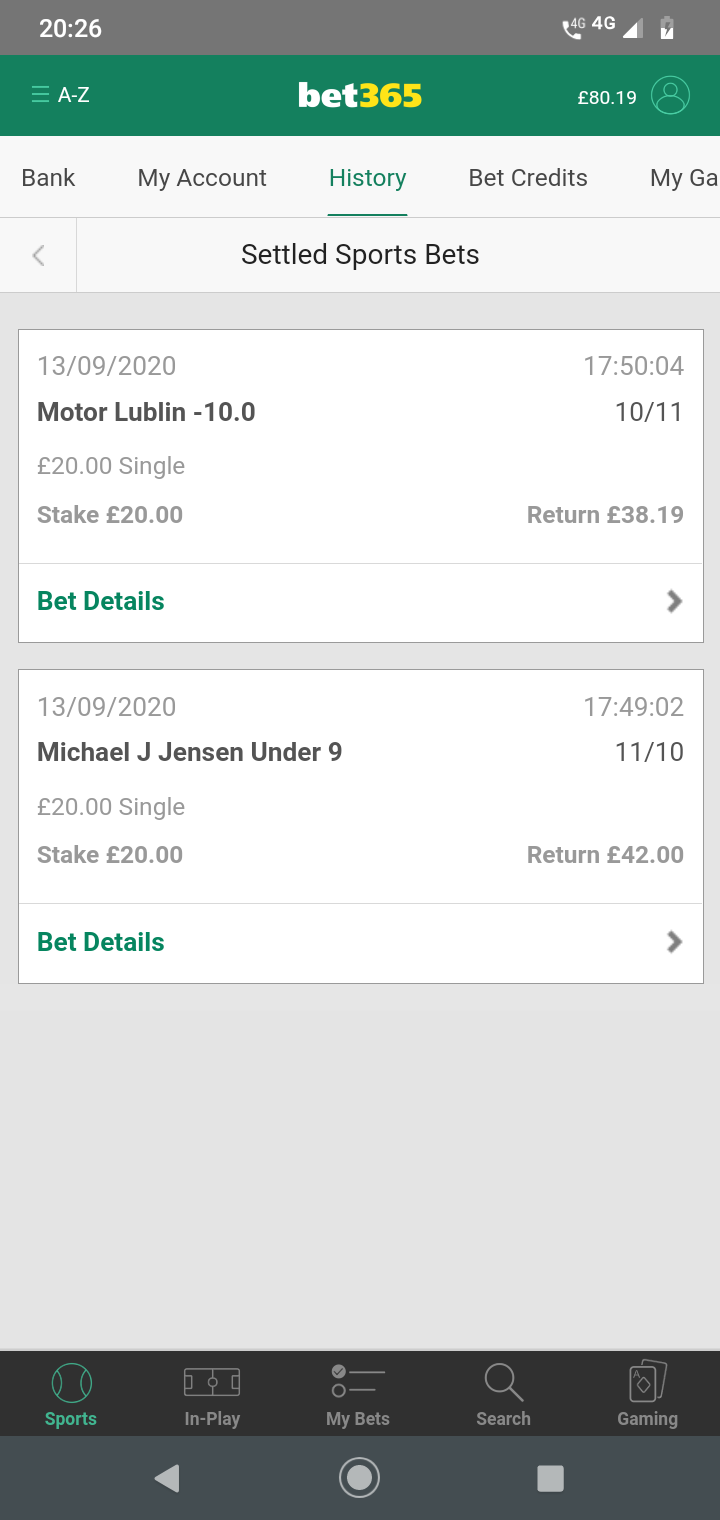Open Search in bottom navigation
Viewport: 720px width, 1520px height.
click(x=503, y=1395)
